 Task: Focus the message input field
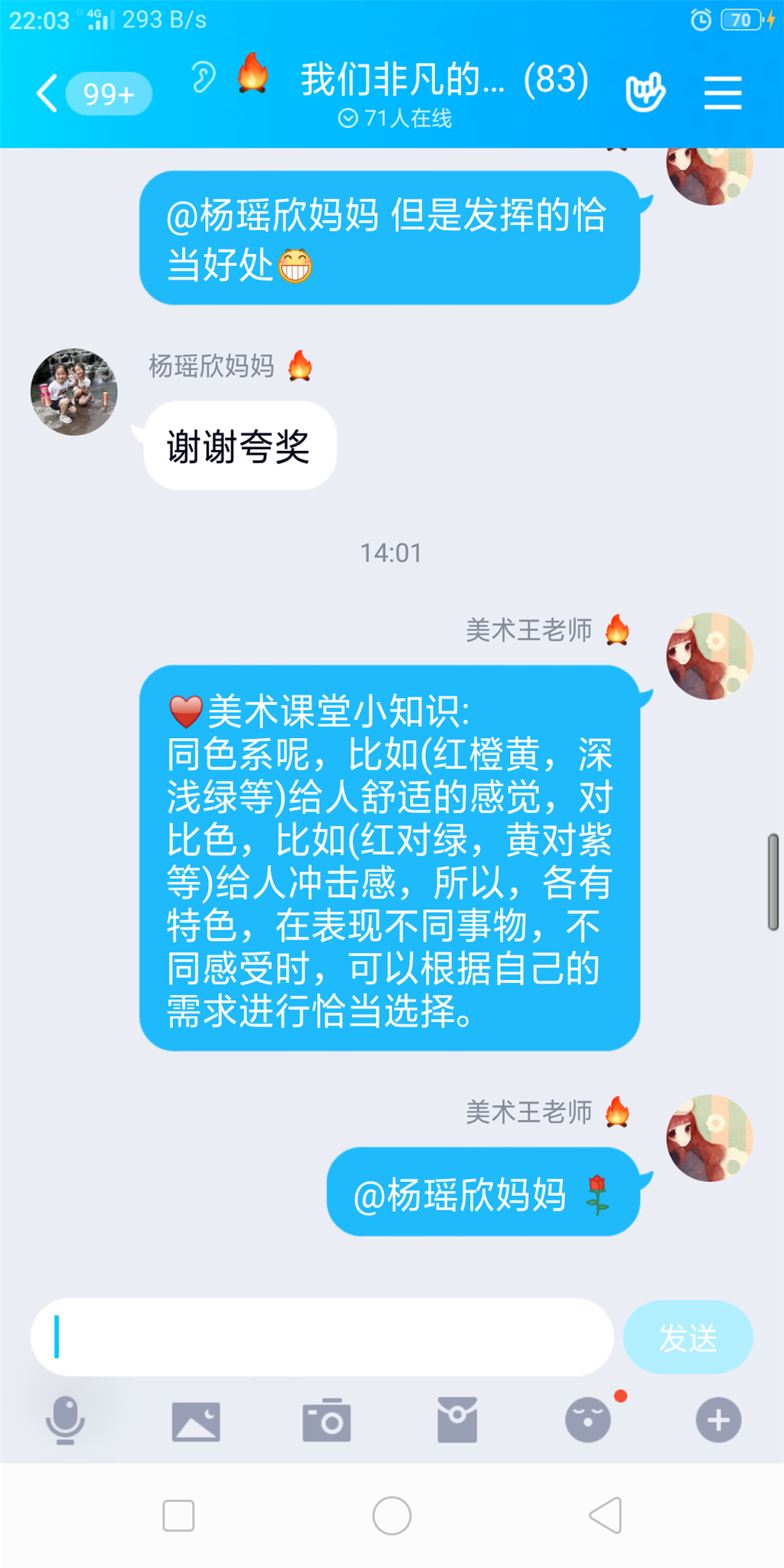[322, 1337]
